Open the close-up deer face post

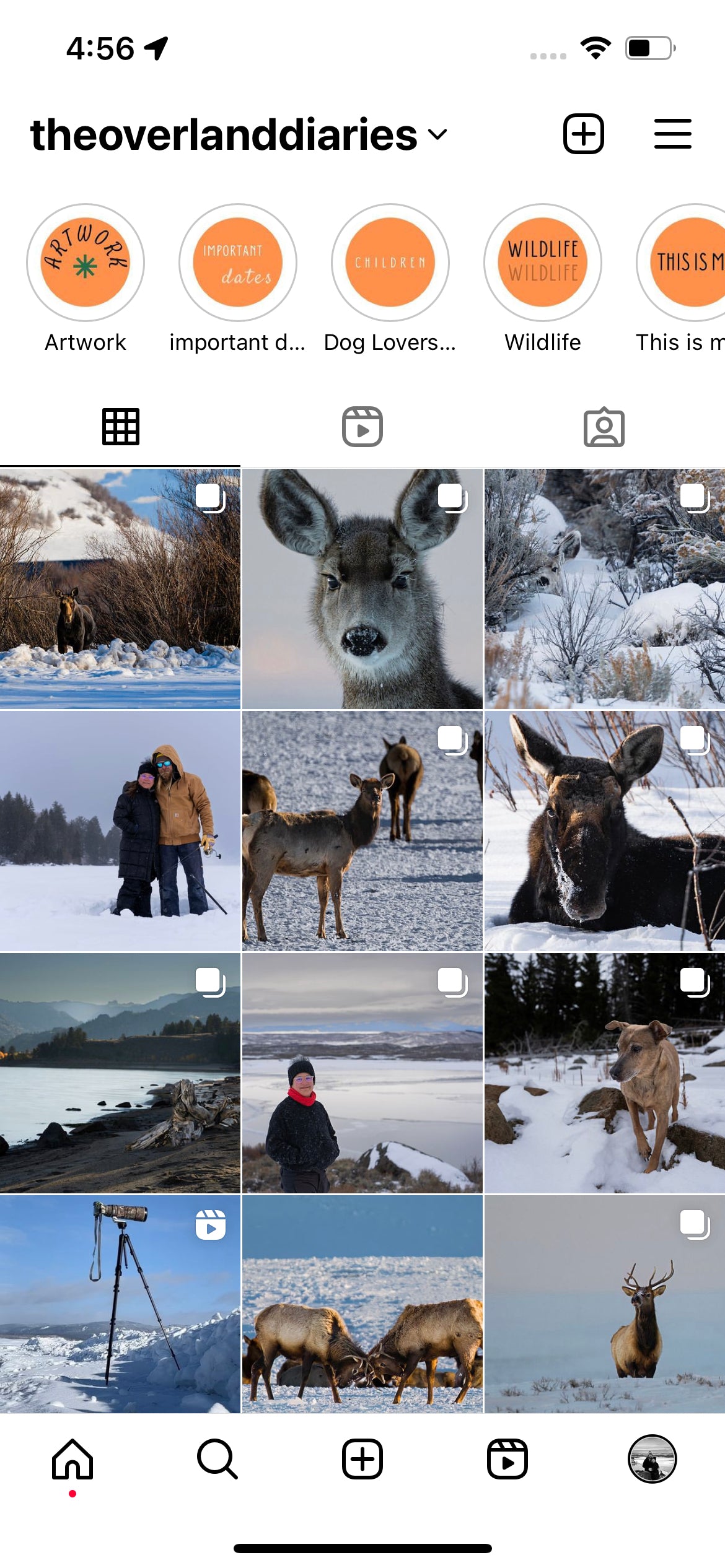(362, 588)
